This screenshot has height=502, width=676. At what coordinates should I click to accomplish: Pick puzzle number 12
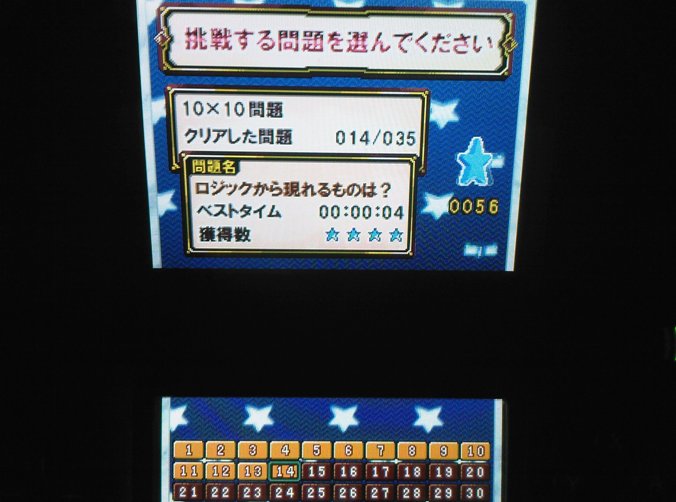click(x=222, y=471)
